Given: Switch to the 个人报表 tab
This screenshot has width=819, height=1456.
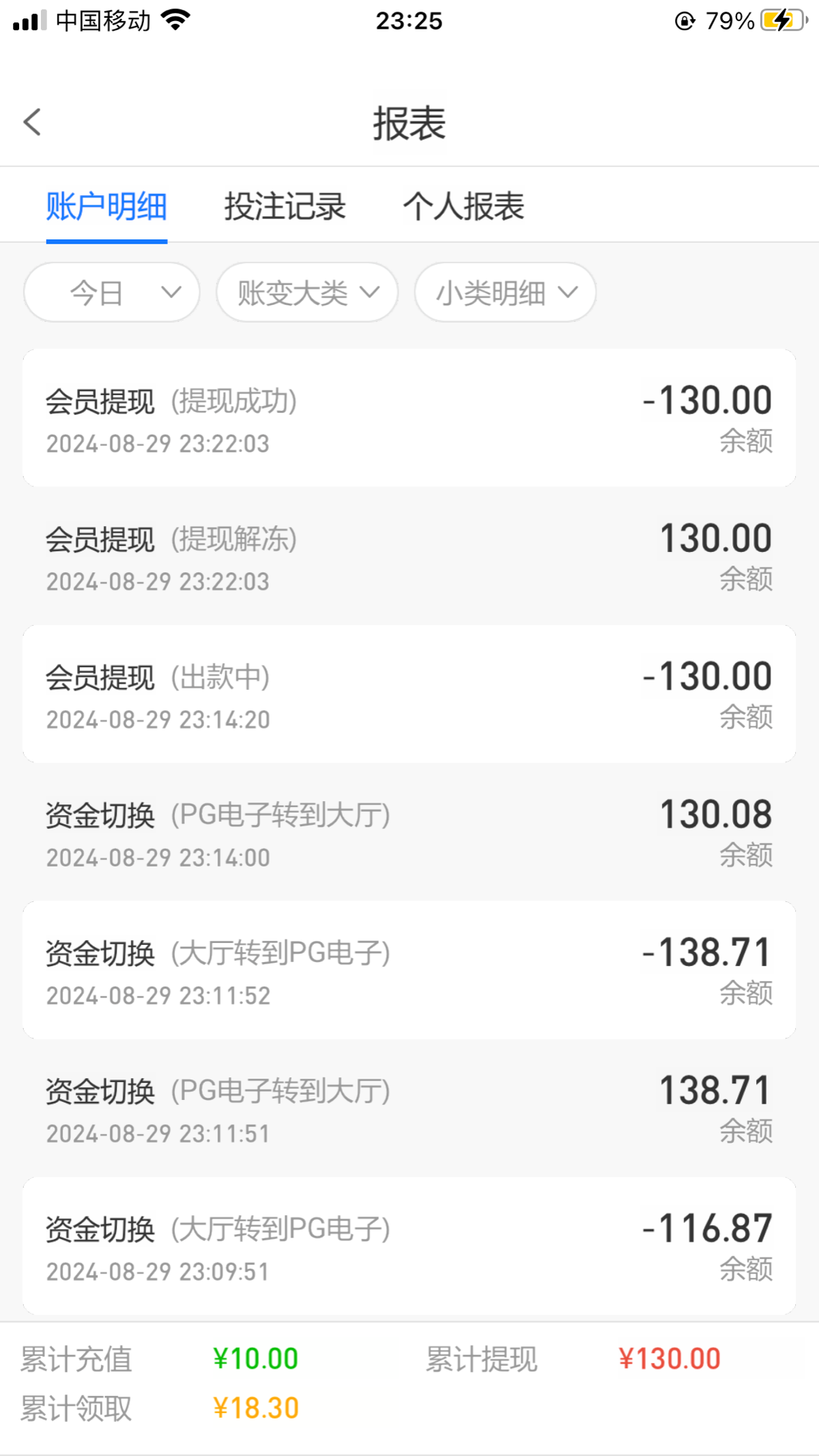Looking at the screenshot, I should point(463,206).
